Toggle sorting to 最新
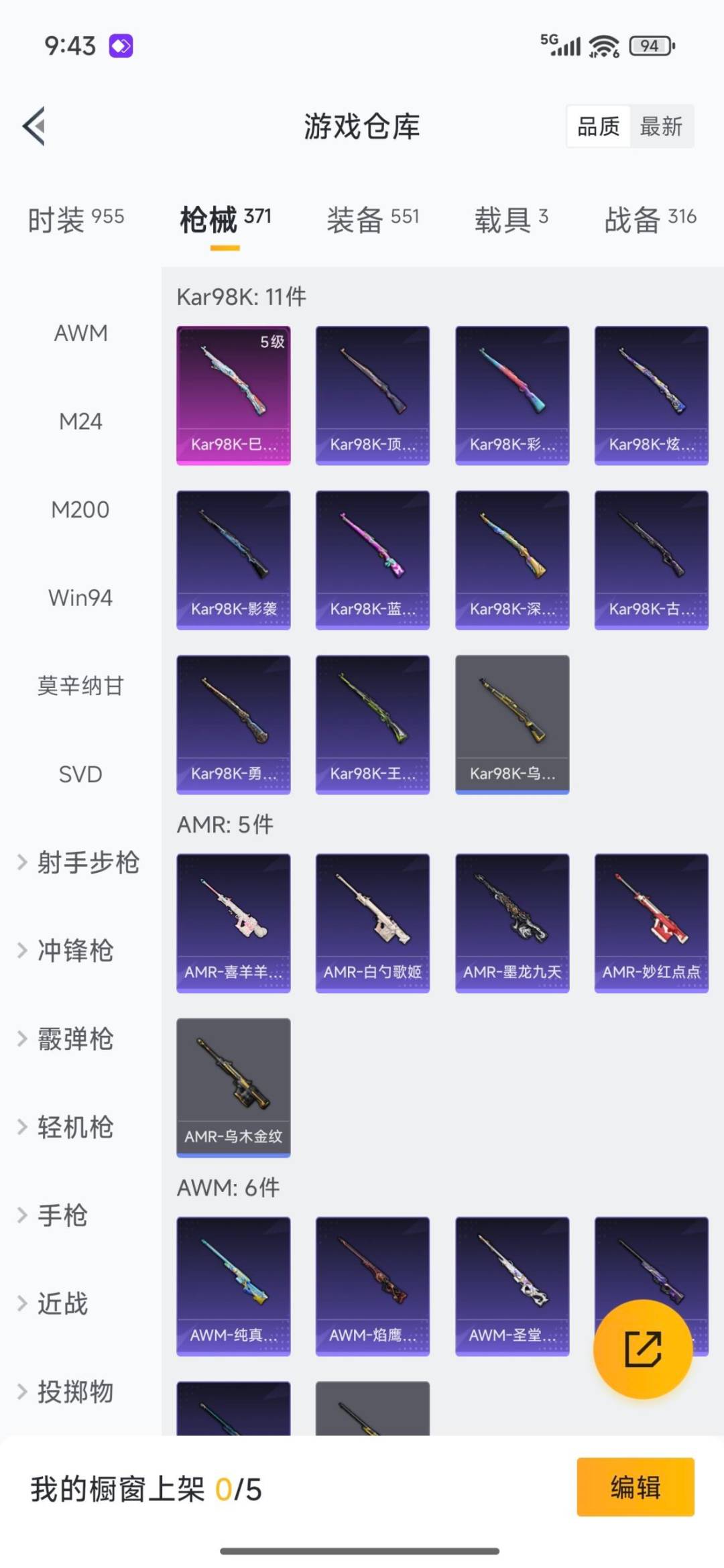This screenshot has width=724, height=1568. click(x=660, y=127)
